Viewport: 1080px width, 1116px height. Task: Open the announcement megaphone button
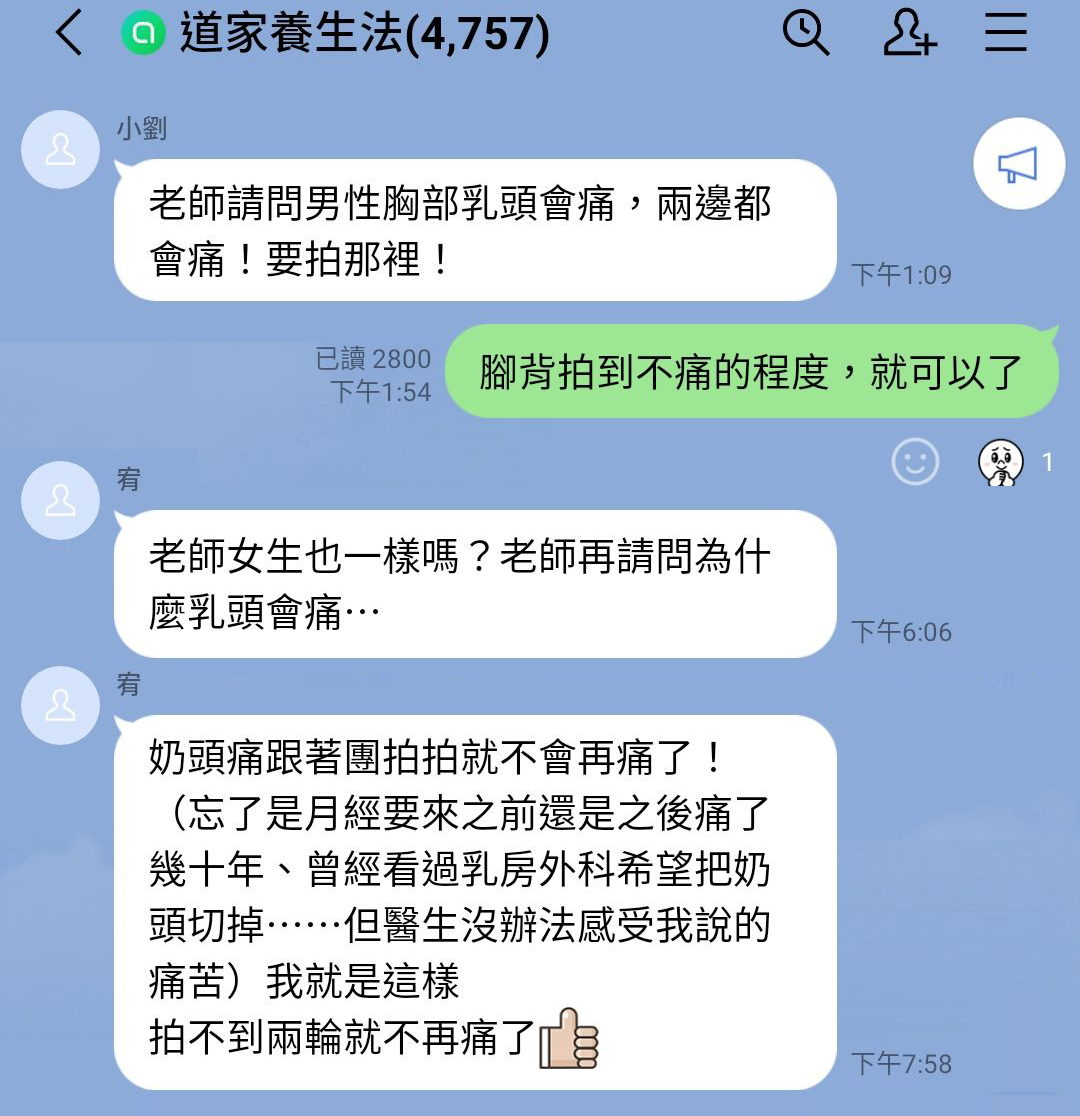pos(1018,164)
